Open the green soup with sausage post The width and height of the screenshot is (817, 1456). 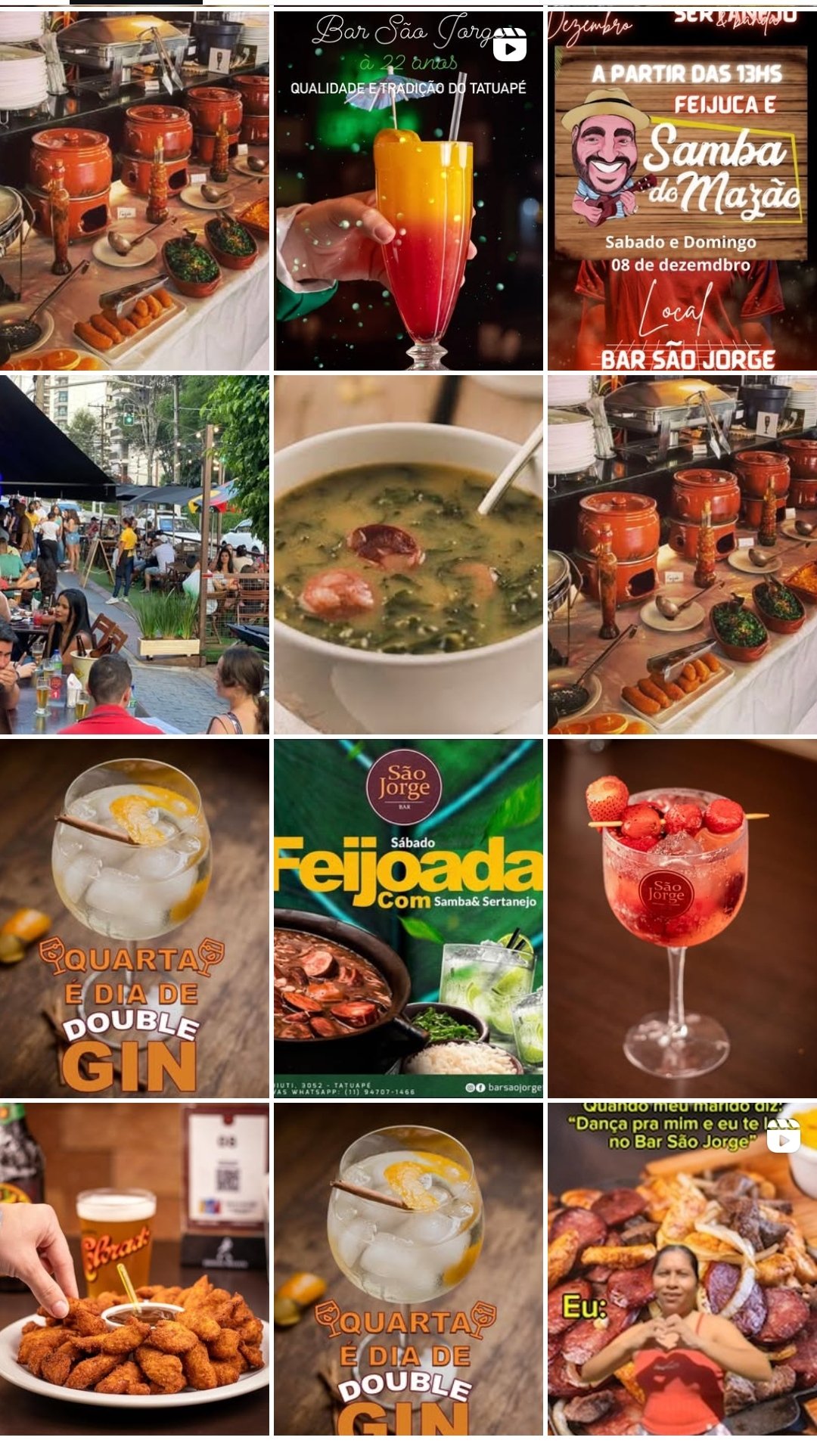pos(408,555)
